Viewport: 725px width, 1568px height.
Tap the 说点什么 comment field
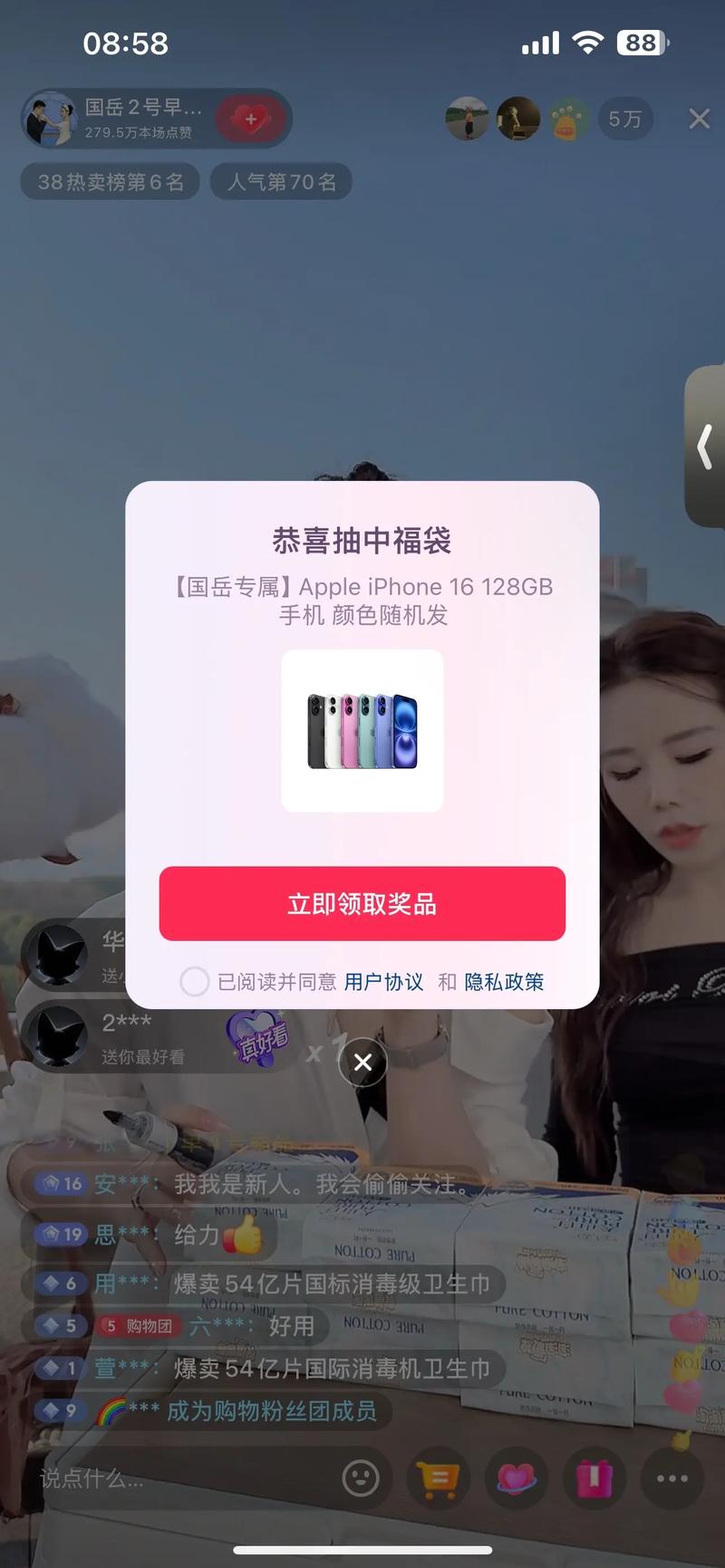click(x=163, y=1478)
